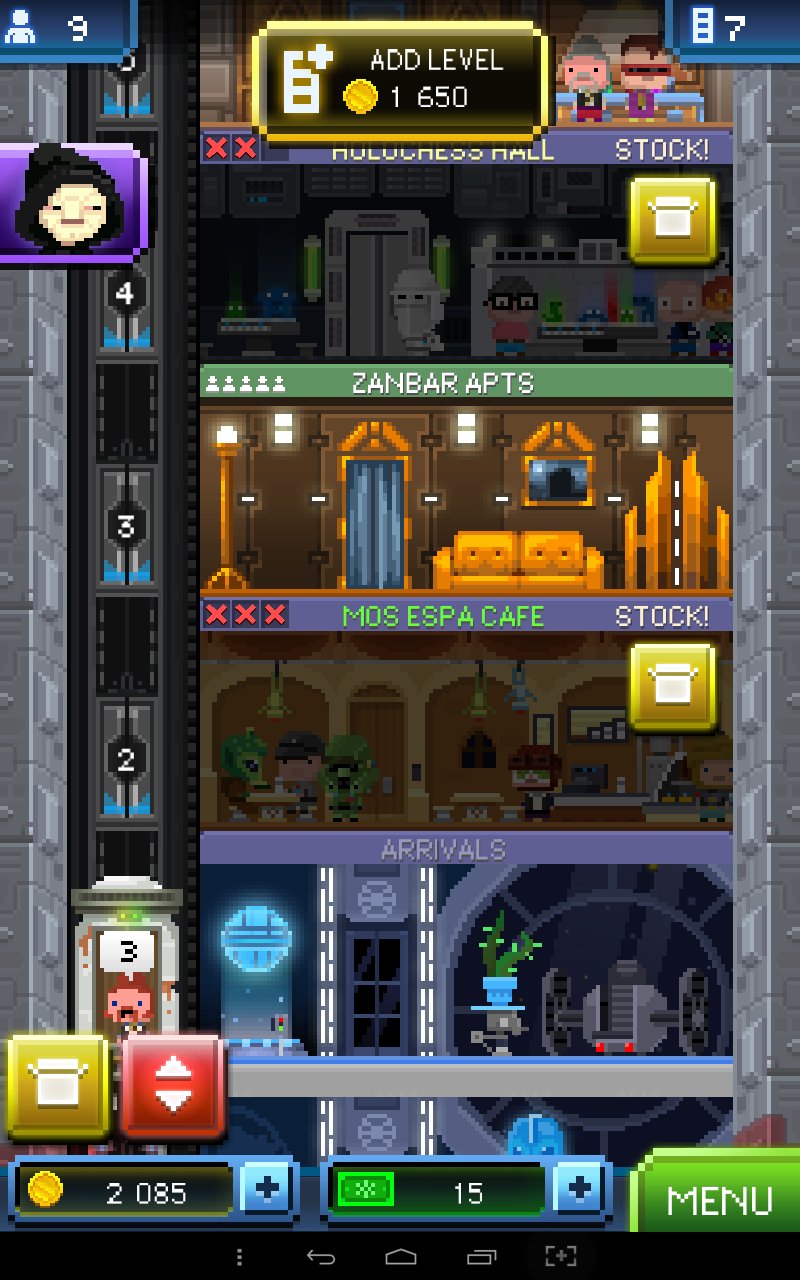
Task: Add more green bux with plus
Action: click(579, 1190)
